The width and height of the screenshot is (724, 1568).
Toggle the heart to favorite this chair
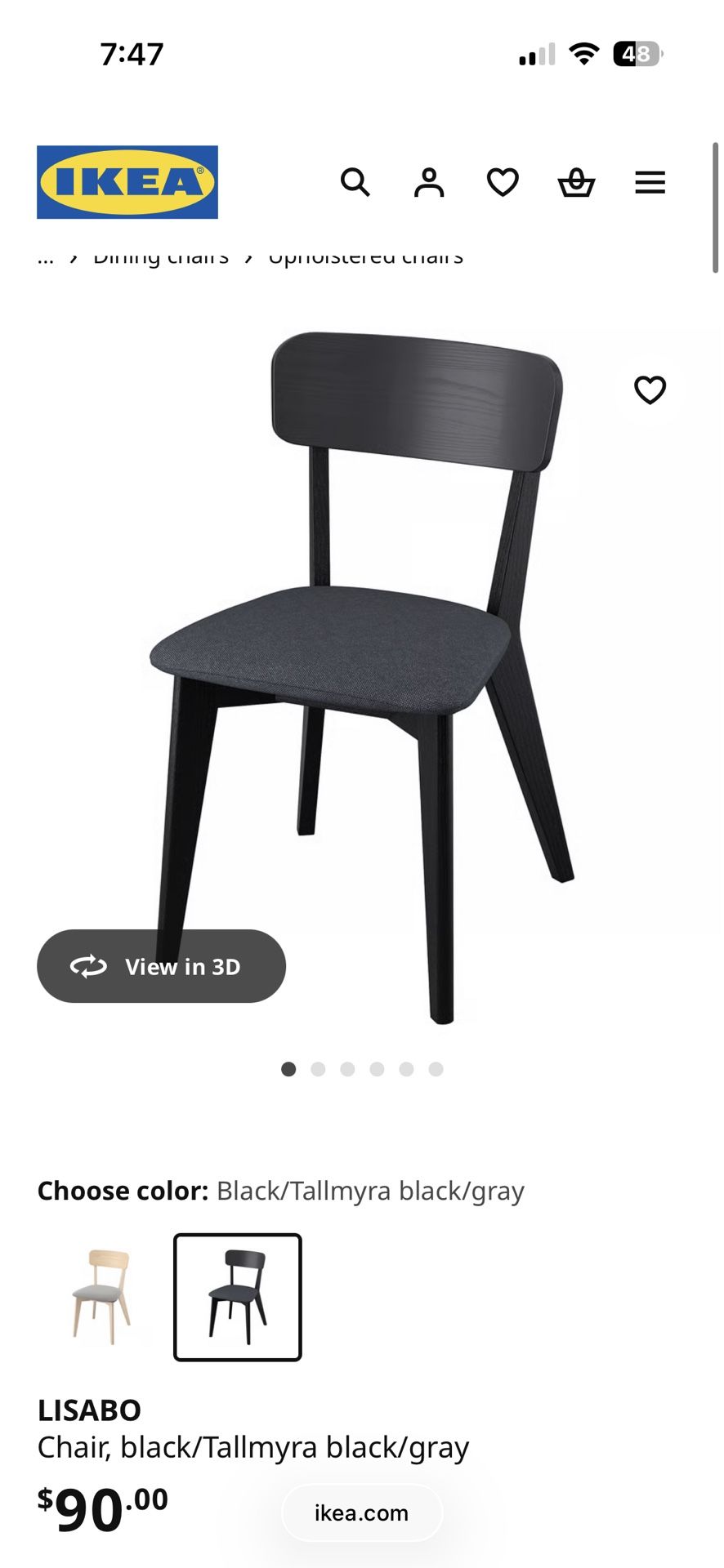tap(650, 391)
